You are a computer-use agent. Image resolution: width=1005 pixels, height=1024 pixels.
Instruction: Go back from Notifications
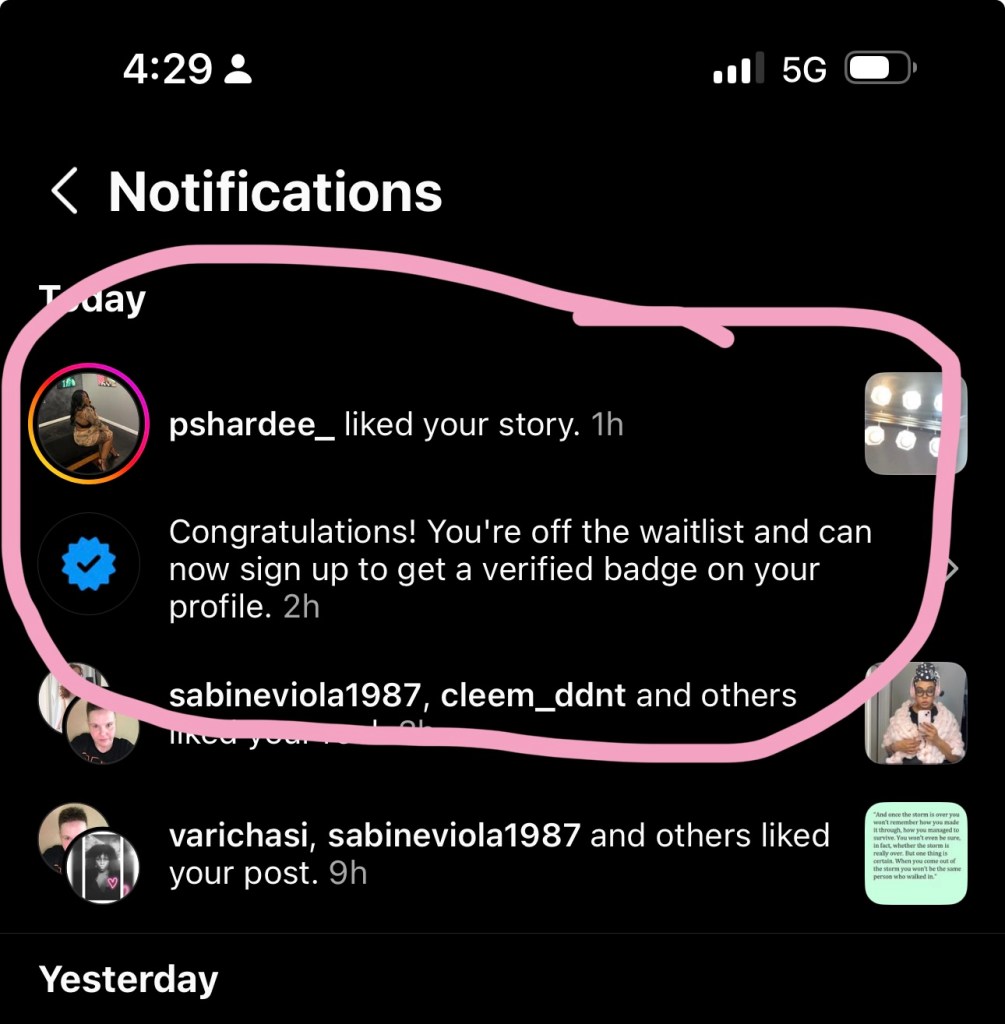pyautogui.click(x=65, y=191)
